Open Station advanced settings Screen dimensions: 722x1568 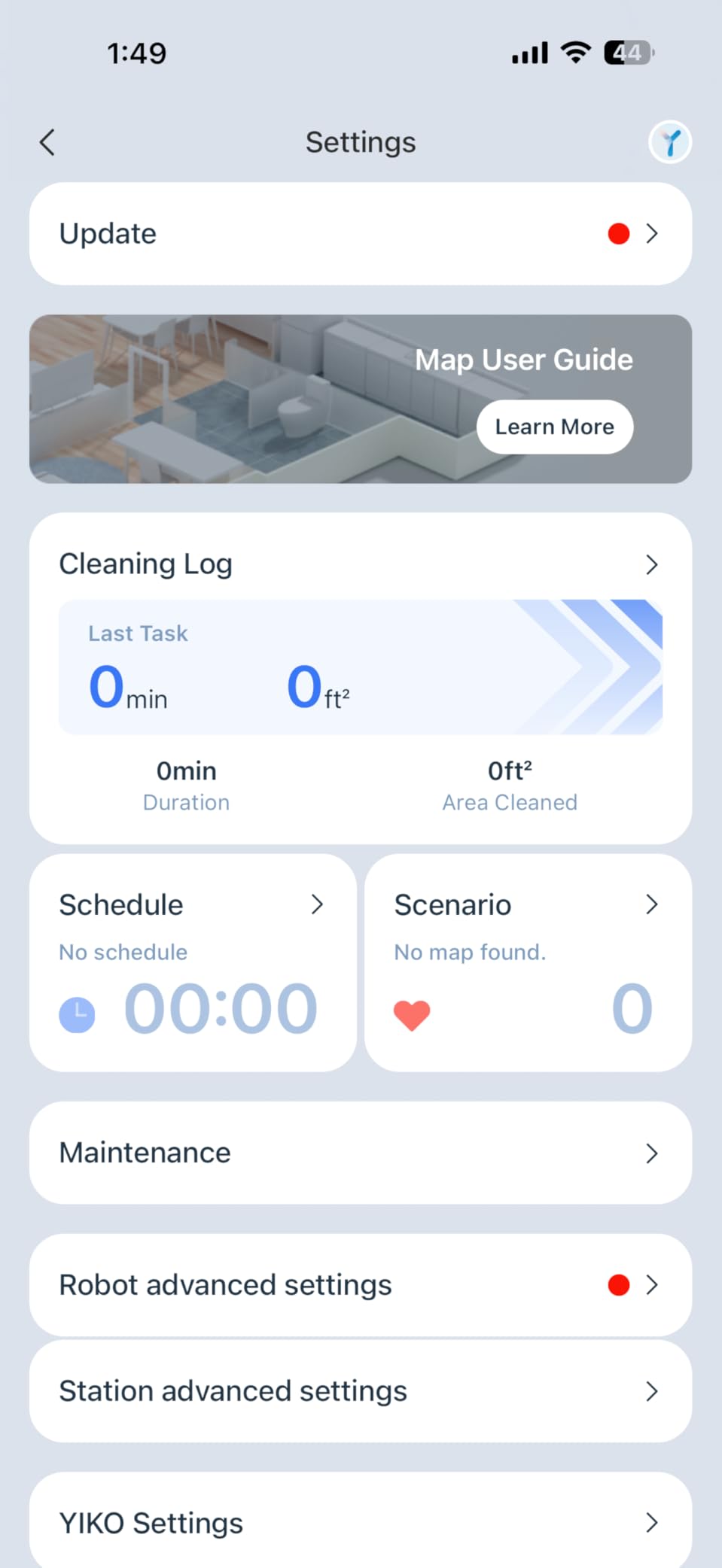pyautogui.click(x=361, y=1391)
